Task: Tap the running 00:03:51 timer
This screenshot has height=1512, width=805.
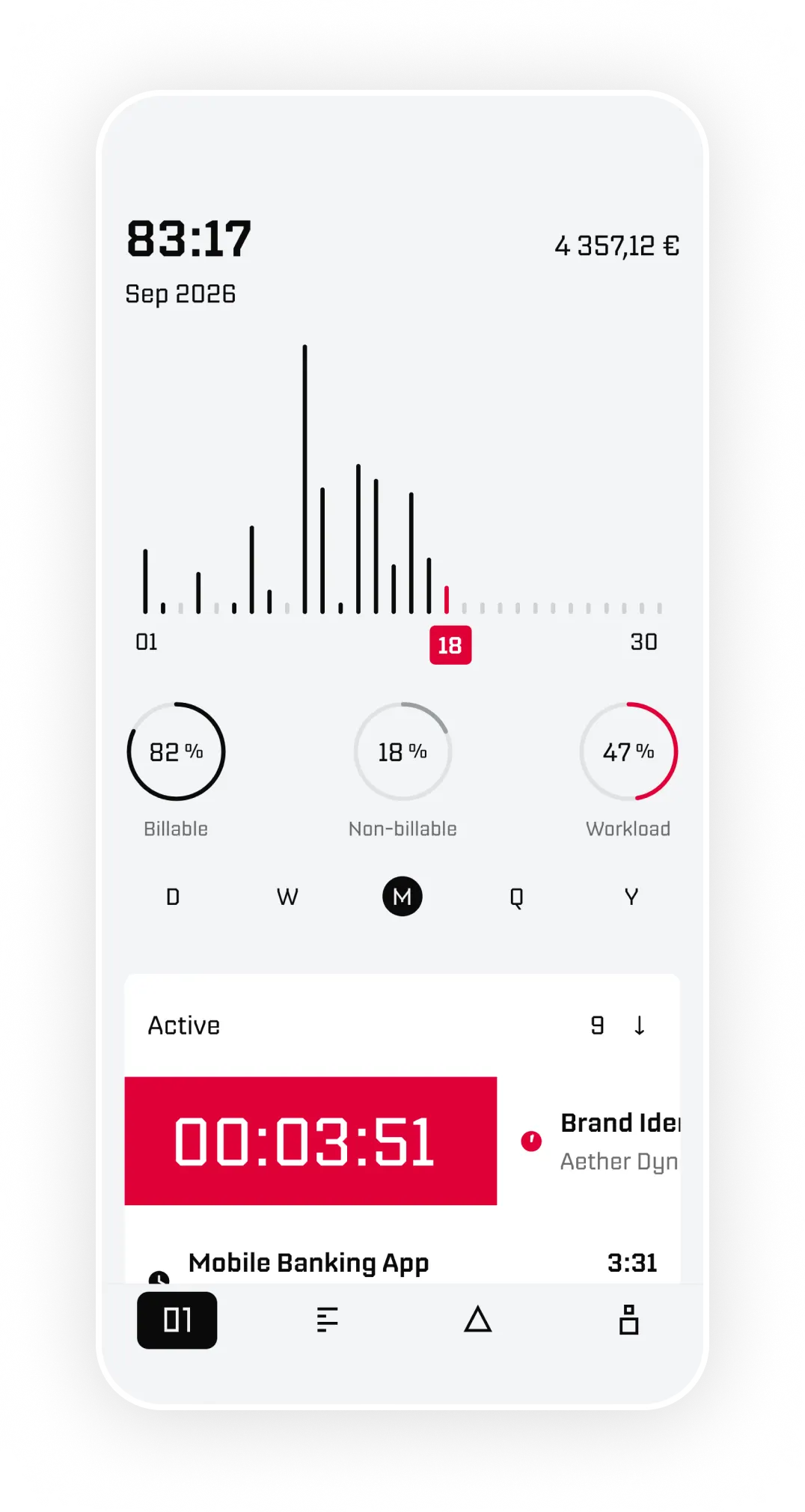Action: [310, 1141]
